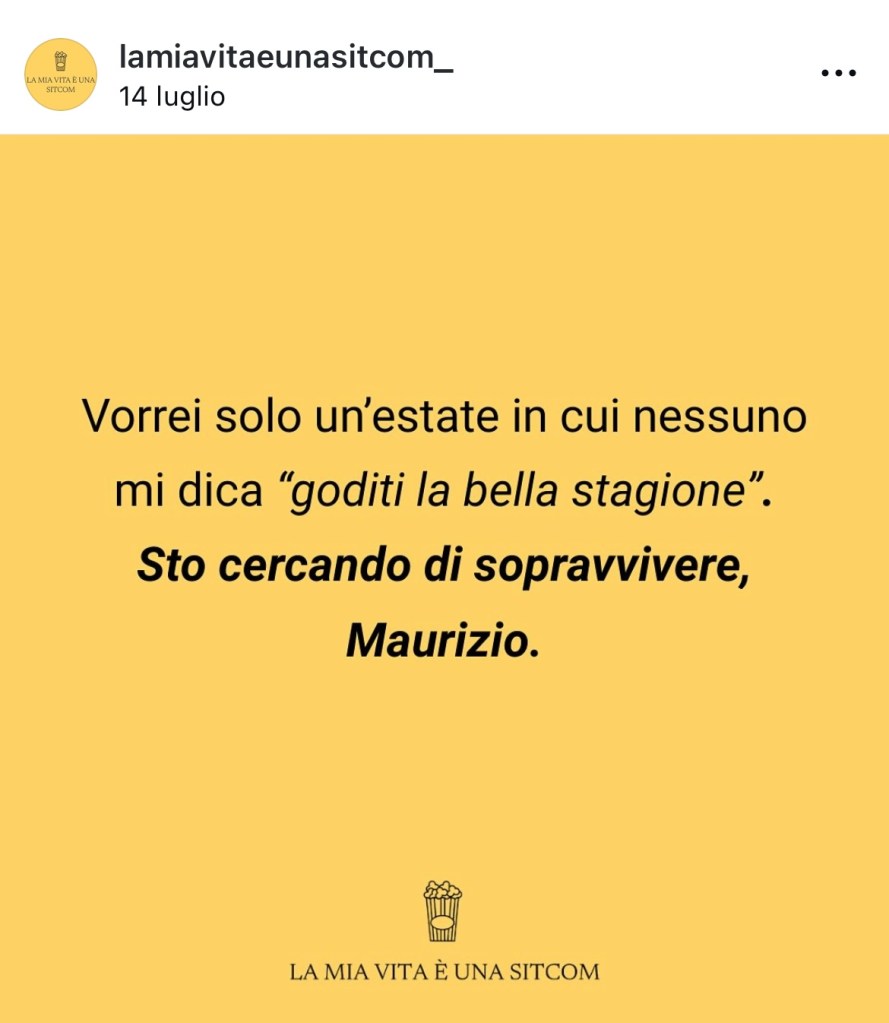Tap the lamiavitaeunasitcom_ username

285,58
